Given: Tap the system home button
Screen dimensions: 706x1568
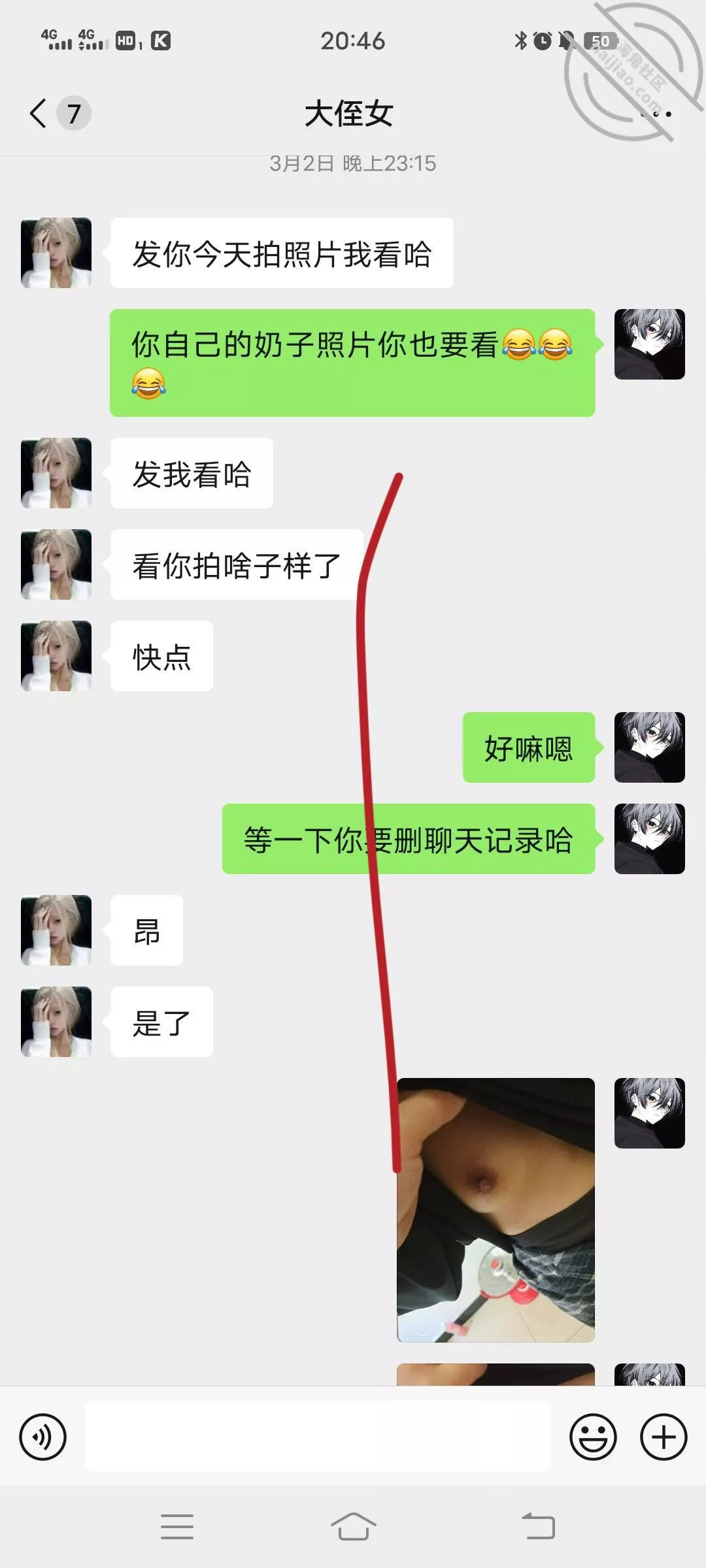Looking at the screenshot, I should pyautogui.click(x=353, y=1527).
